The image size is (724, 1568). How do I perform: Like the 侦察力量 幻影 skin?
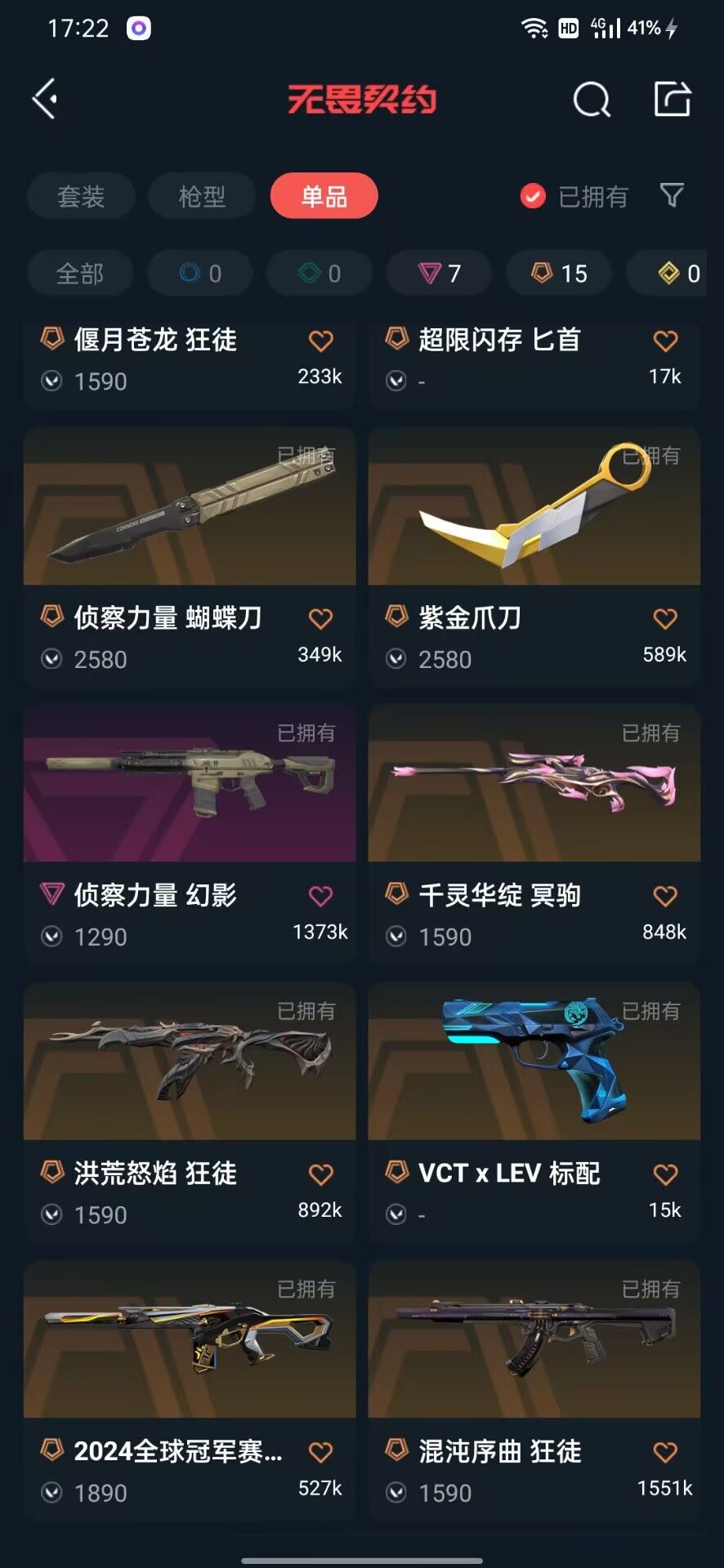pos(320,896)
